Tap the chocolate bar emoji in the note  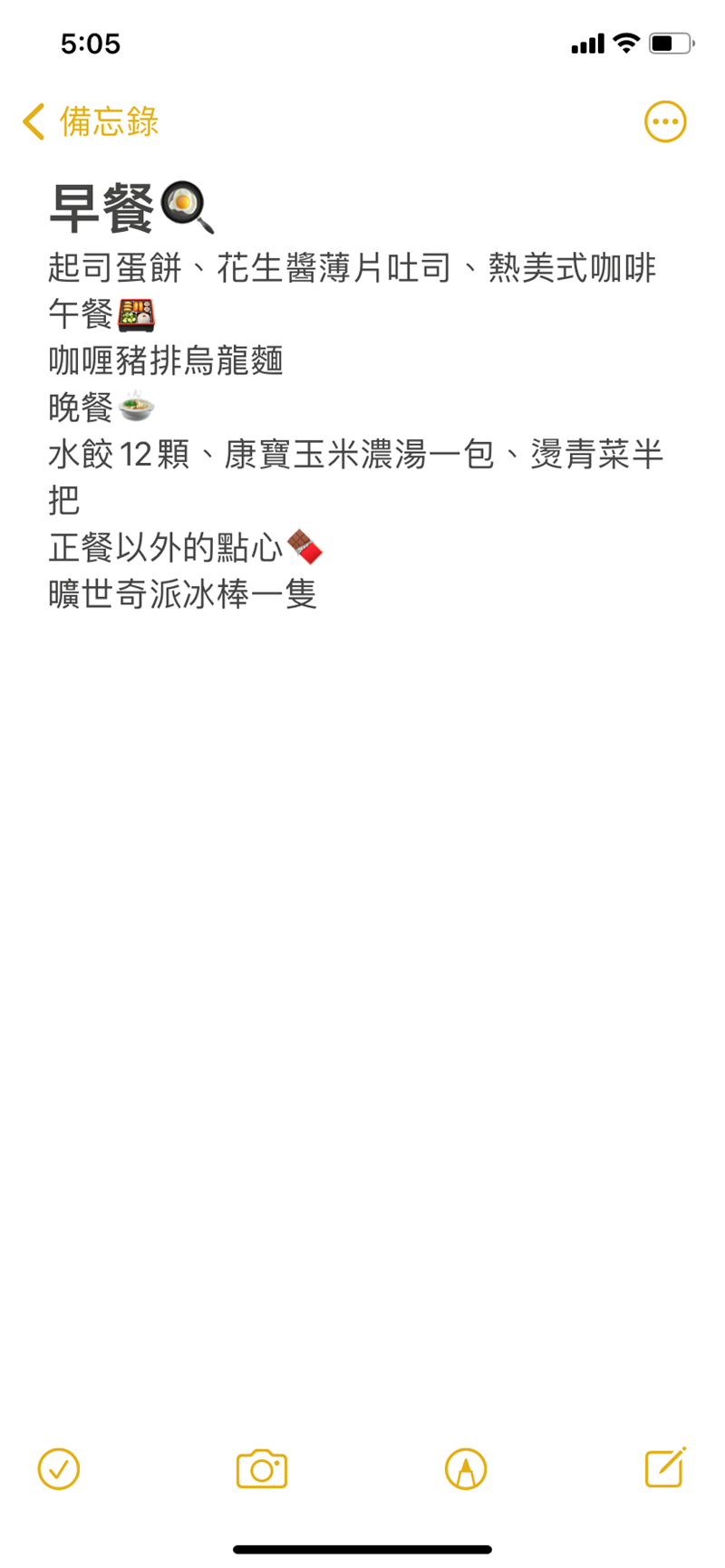click(x=303, y=548)
